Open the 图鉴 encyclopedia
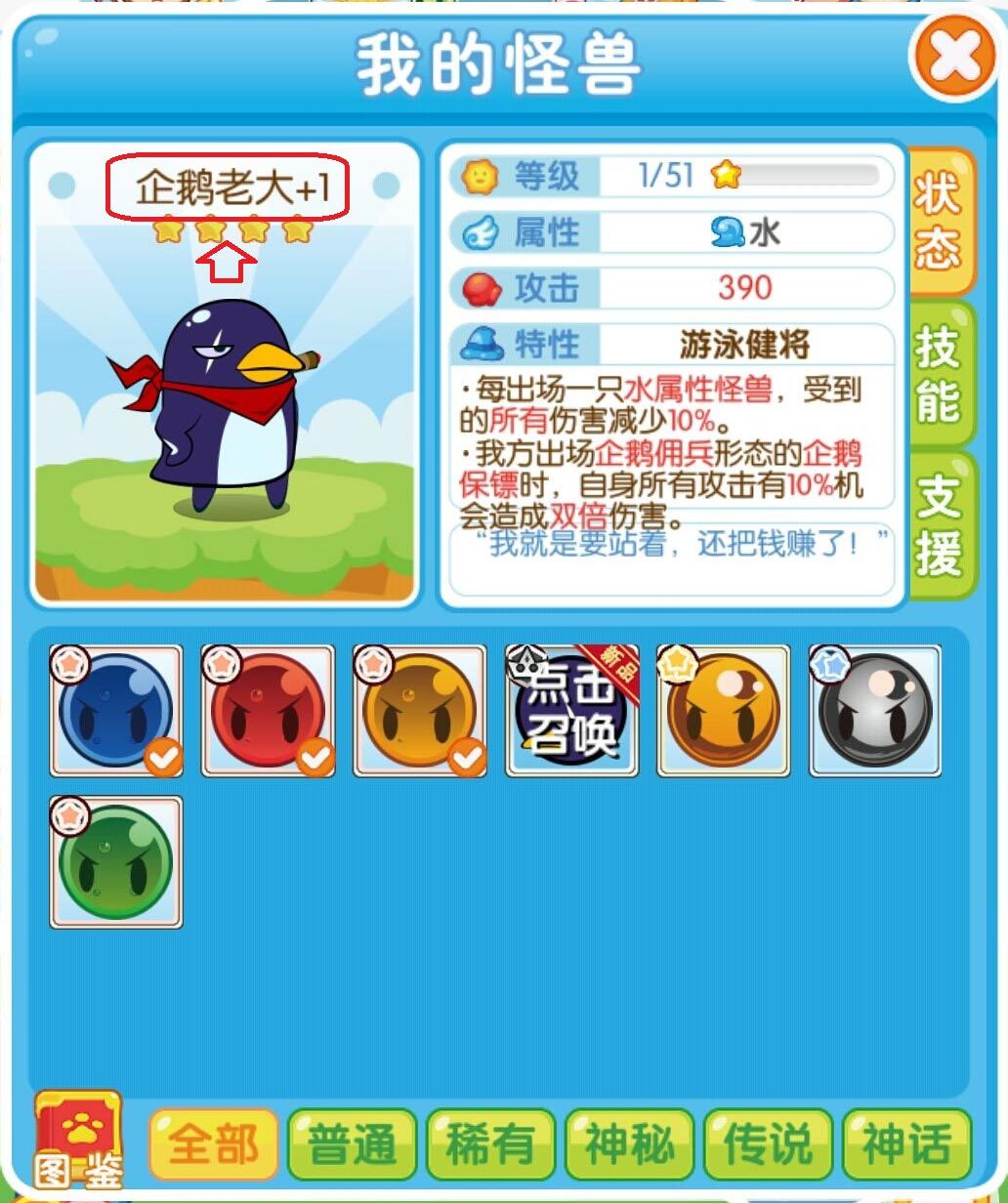The image size is (1008, 1203). point(78,1140)
